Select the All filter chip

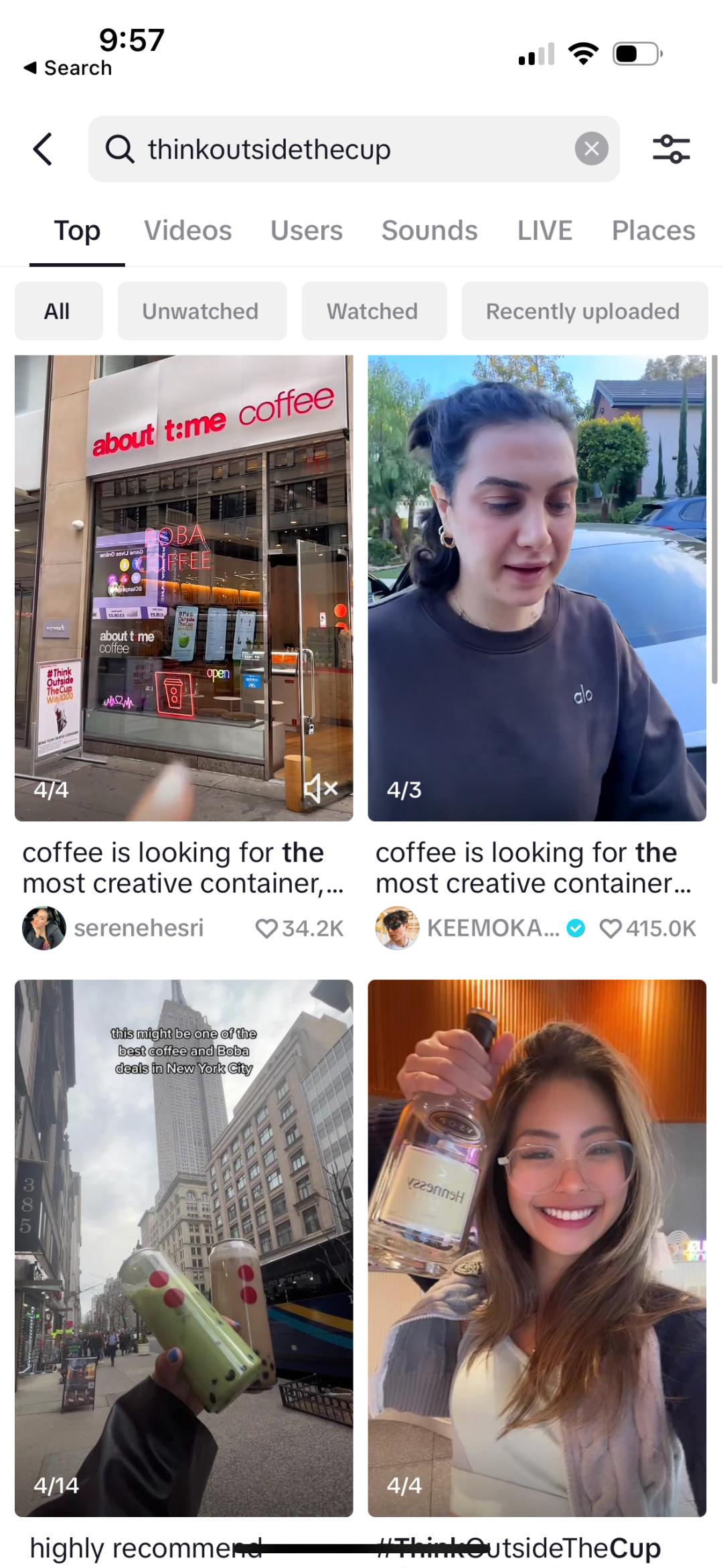[58, 311]
